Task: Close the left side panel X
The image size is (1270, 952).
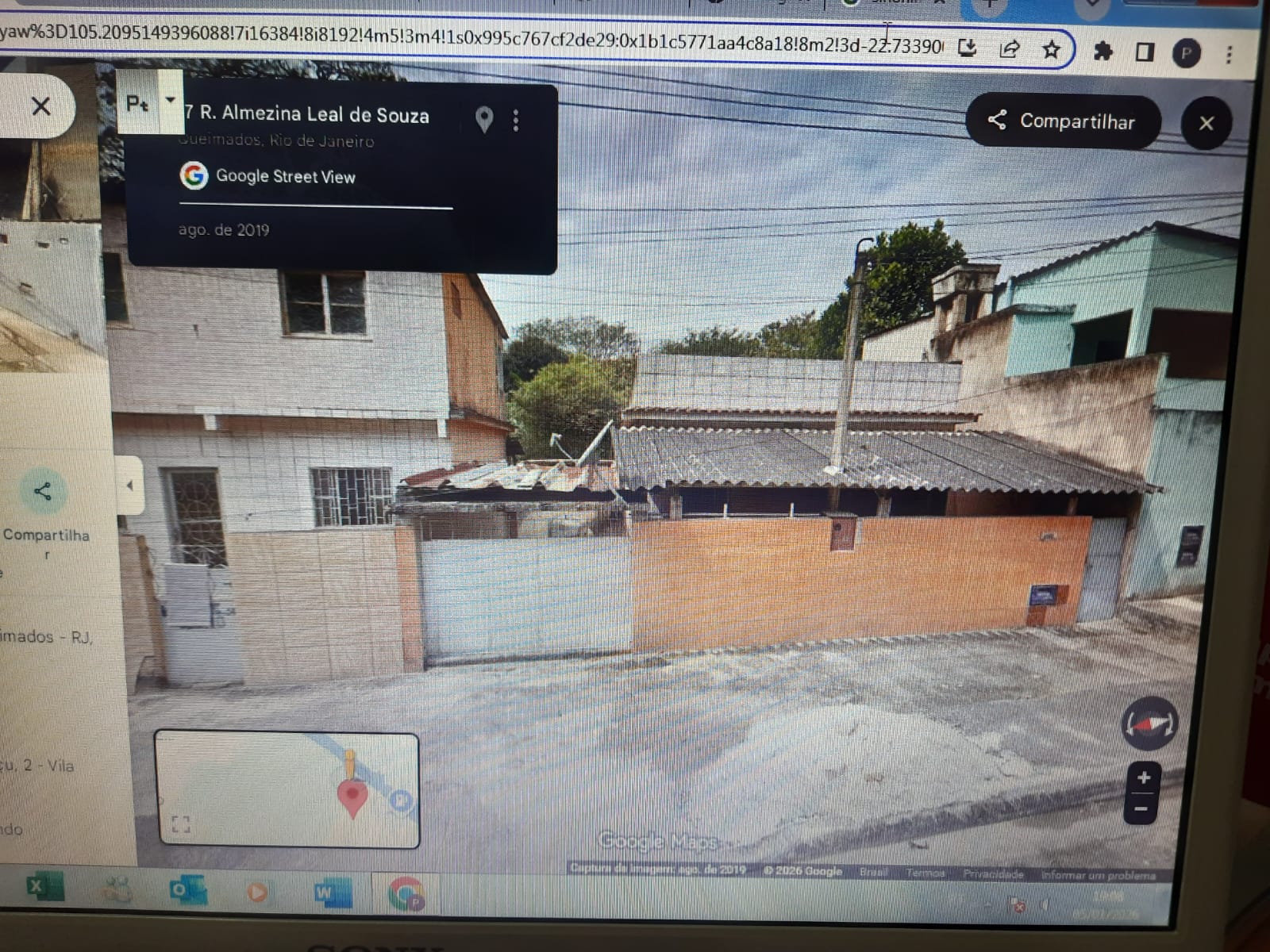Action: tap(40, 106)
